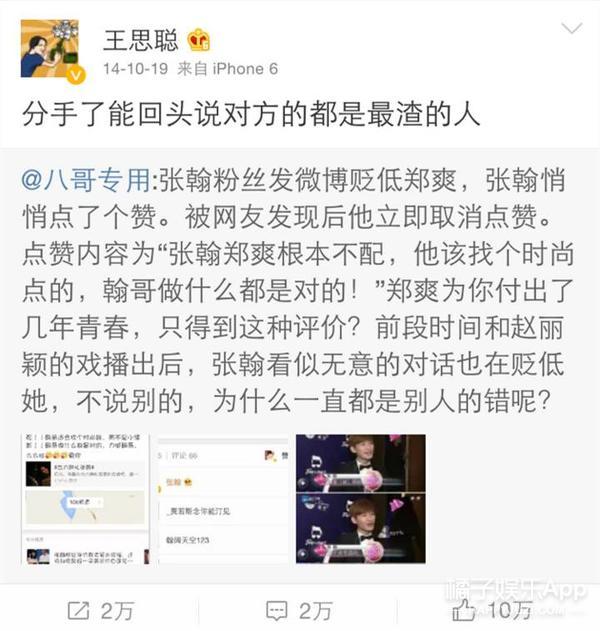View the middle attached image with 张翰 comment

pos(222,498)
